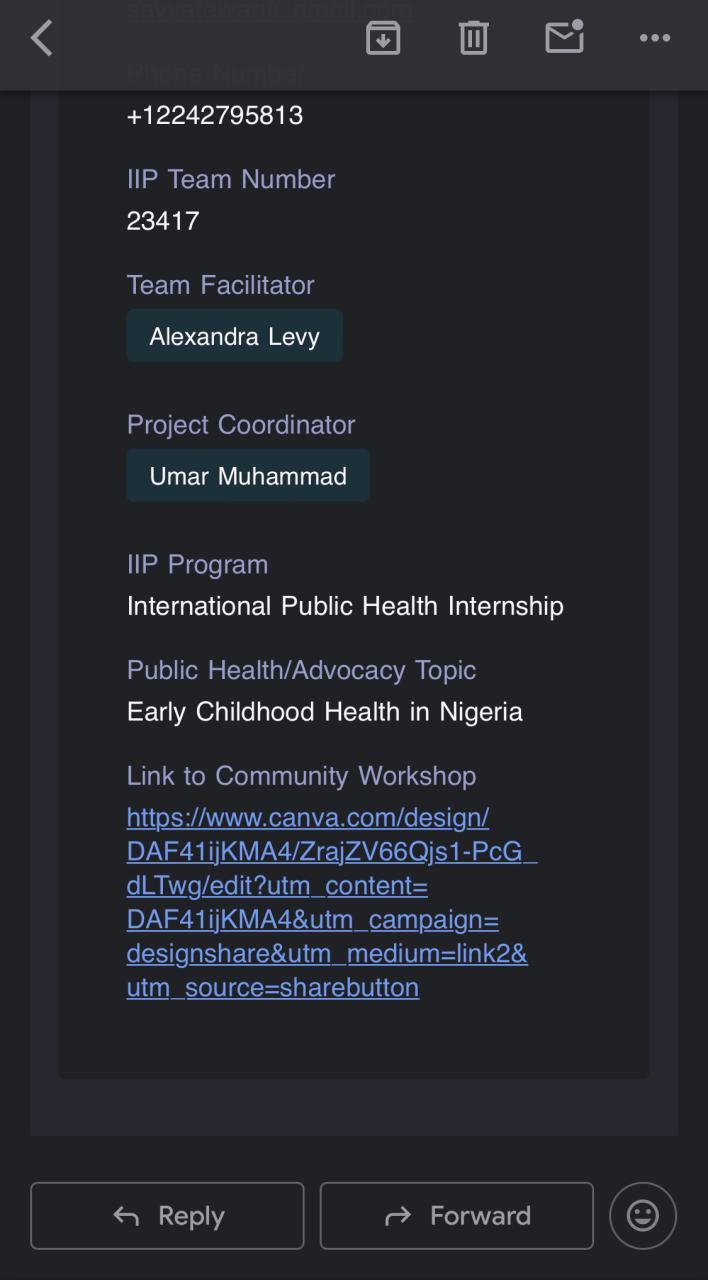The width and height of the screenshot is (708, 1280).
Task: Open the Alexandra Levy chip
Action: (235, 336)
